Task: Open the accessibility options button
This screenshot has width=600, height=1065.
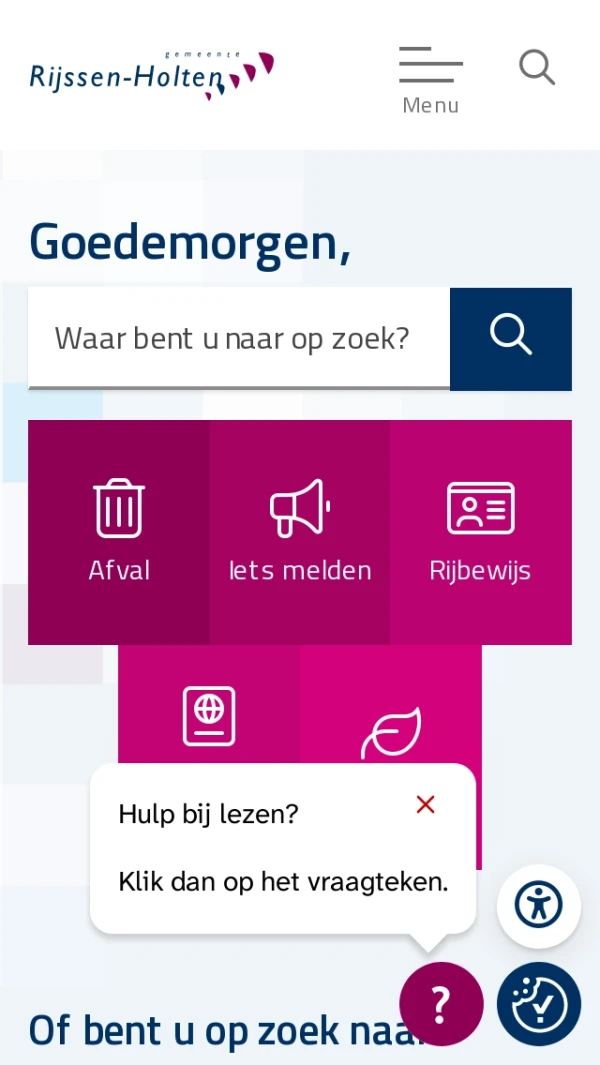Action: (539, 906)
